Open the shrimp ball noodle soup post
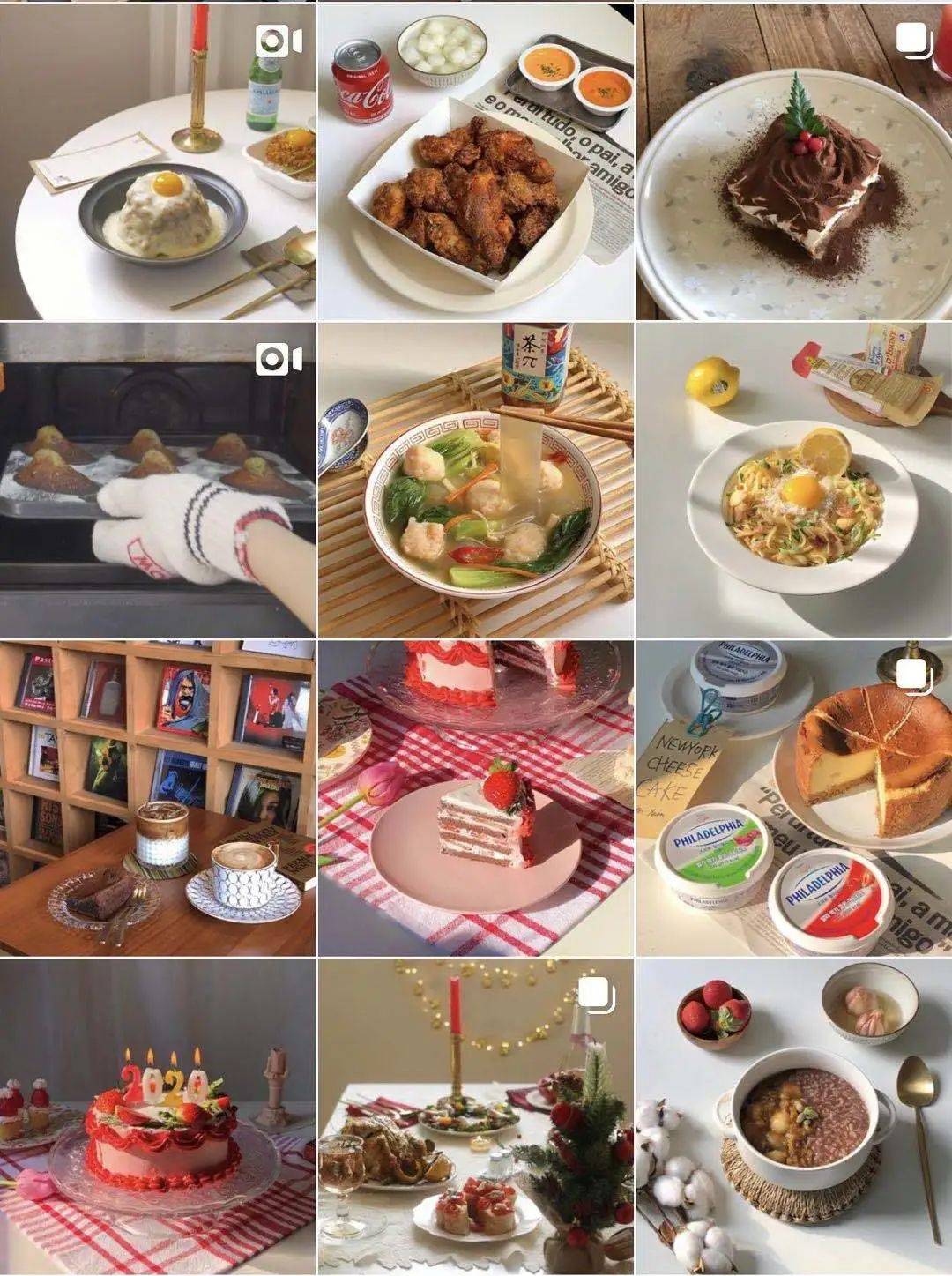Viewport: 952px width, 1276px height. [475, 480]
